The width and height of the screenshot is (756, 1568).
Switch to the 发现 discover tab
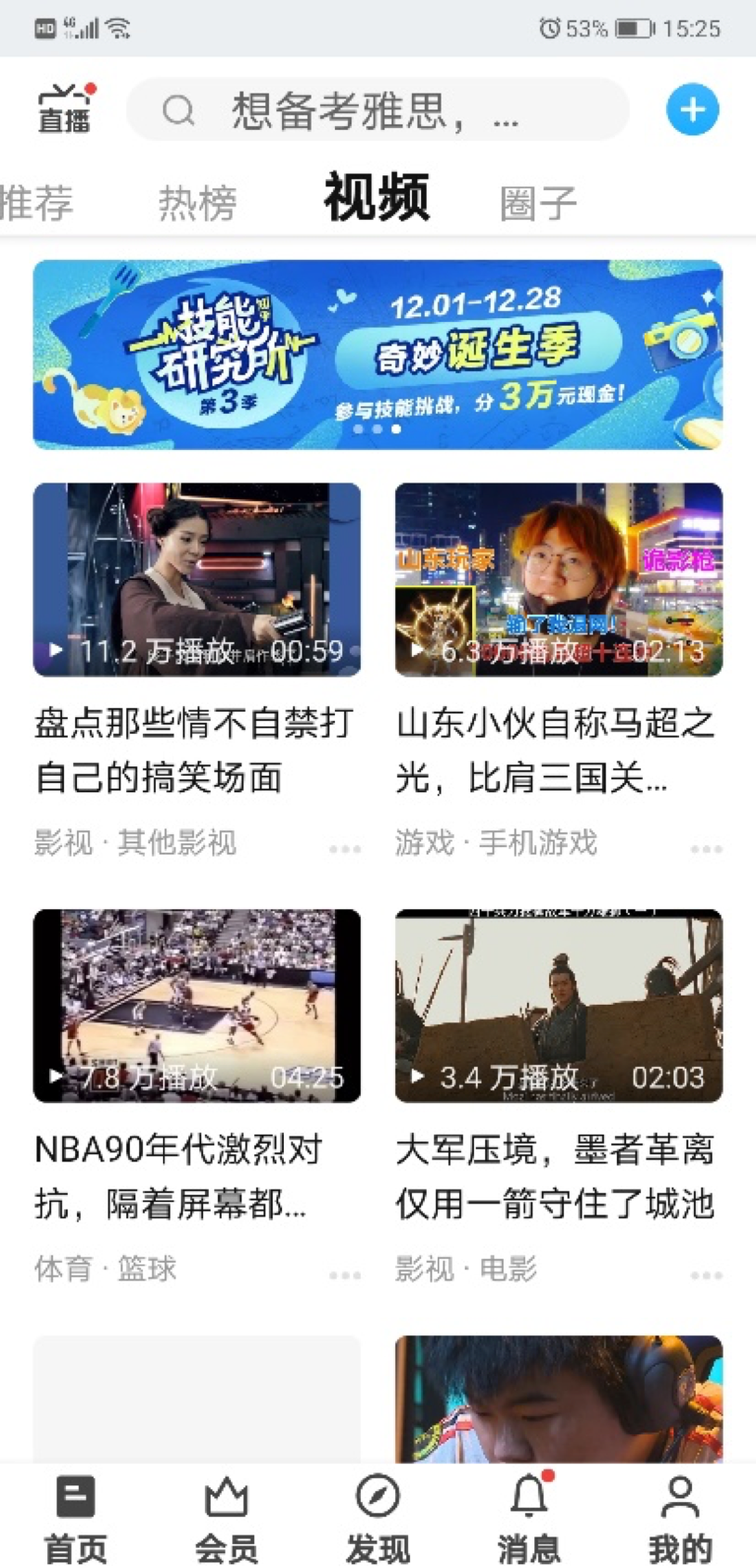coord(378,1514)
